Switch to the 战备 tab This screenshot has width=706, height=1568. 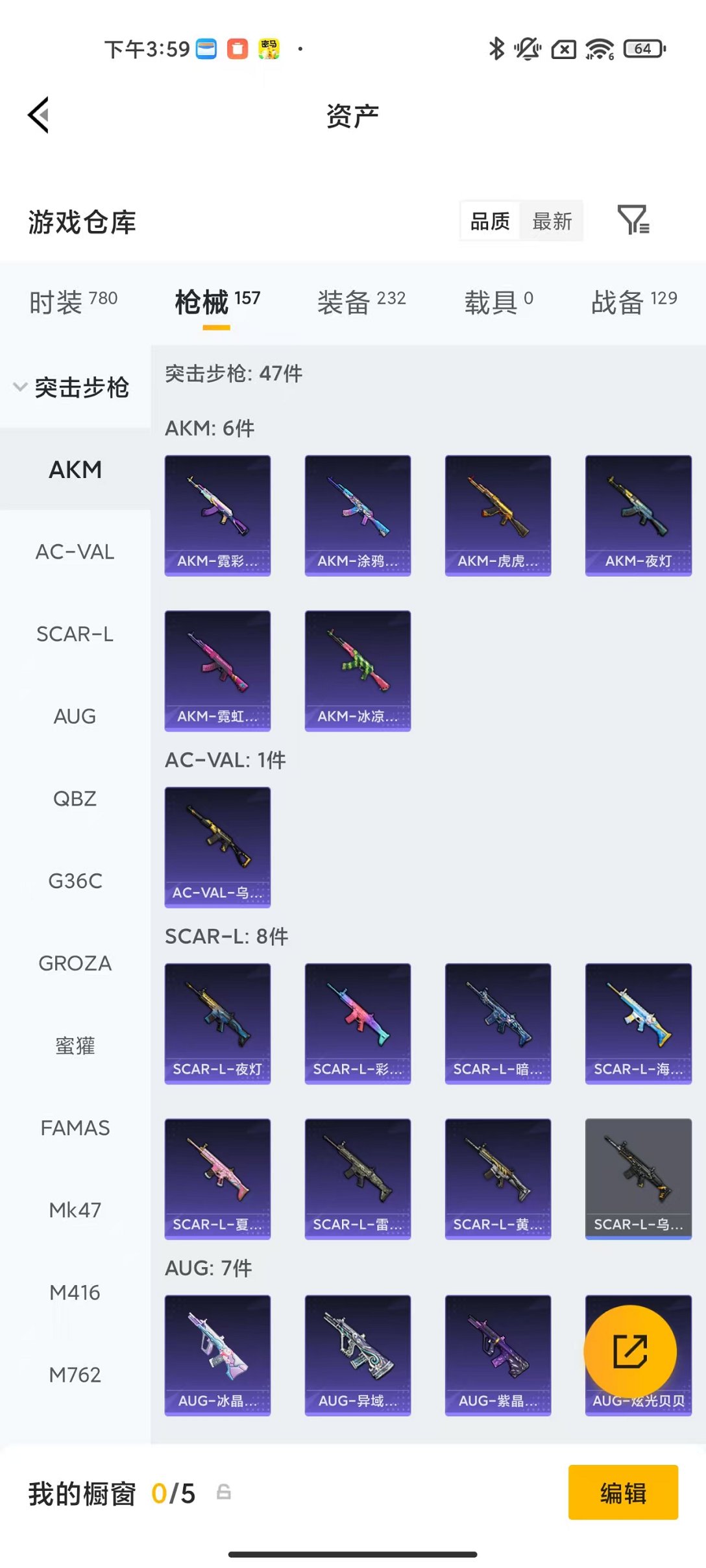(633, 302)
